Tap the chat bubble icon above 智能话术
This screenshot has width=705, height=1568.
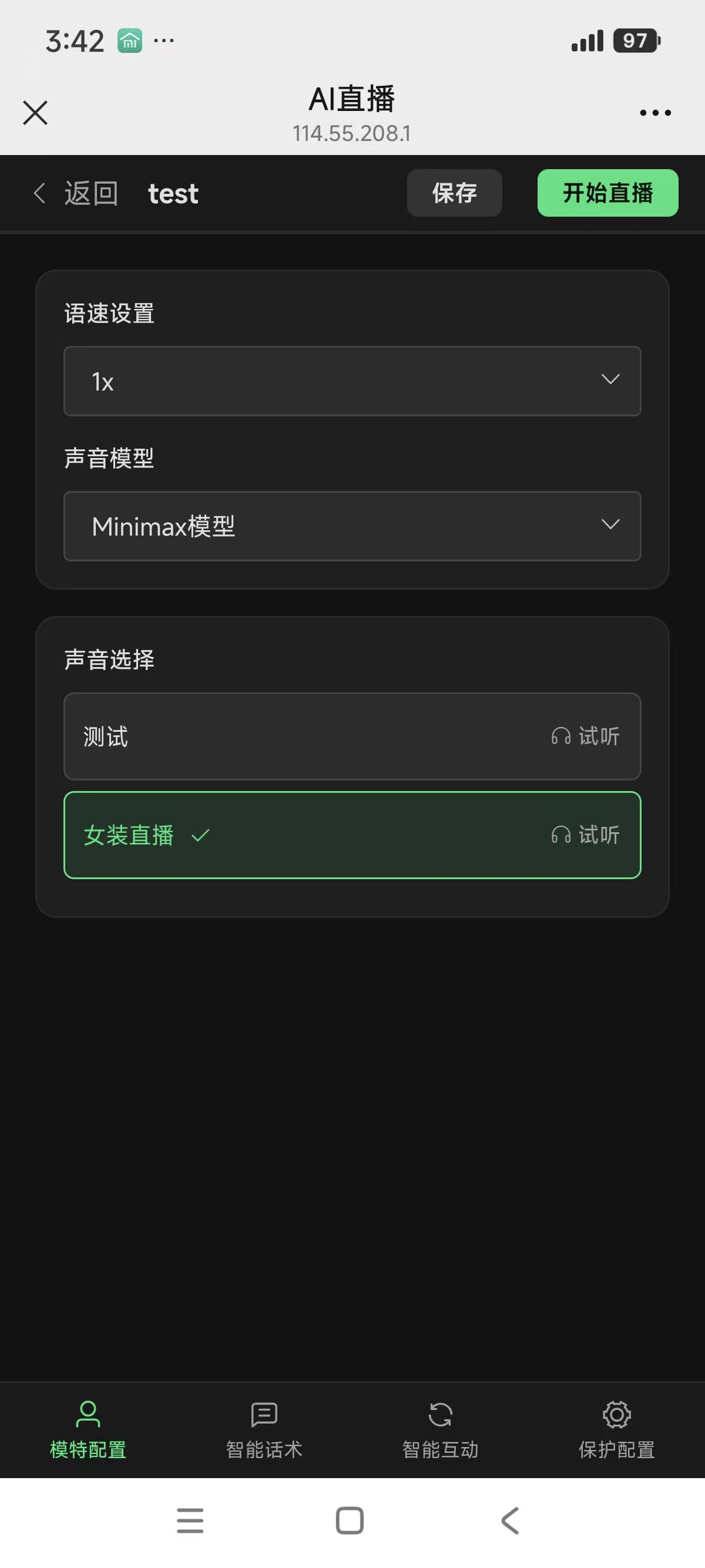coord(264,1412)
